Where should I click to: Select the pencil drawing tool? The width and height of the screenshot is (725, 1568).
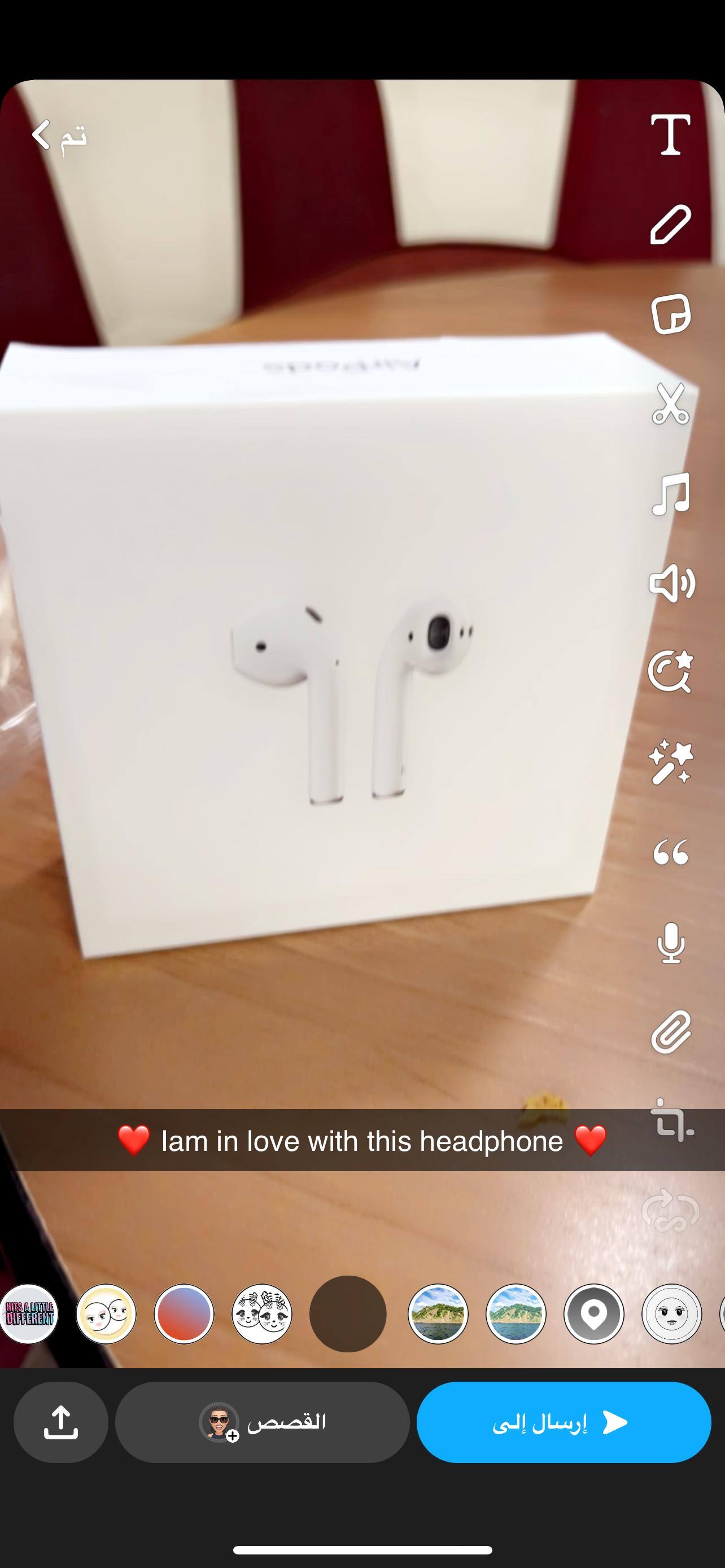pyautogui.click(x=670, y=225)
